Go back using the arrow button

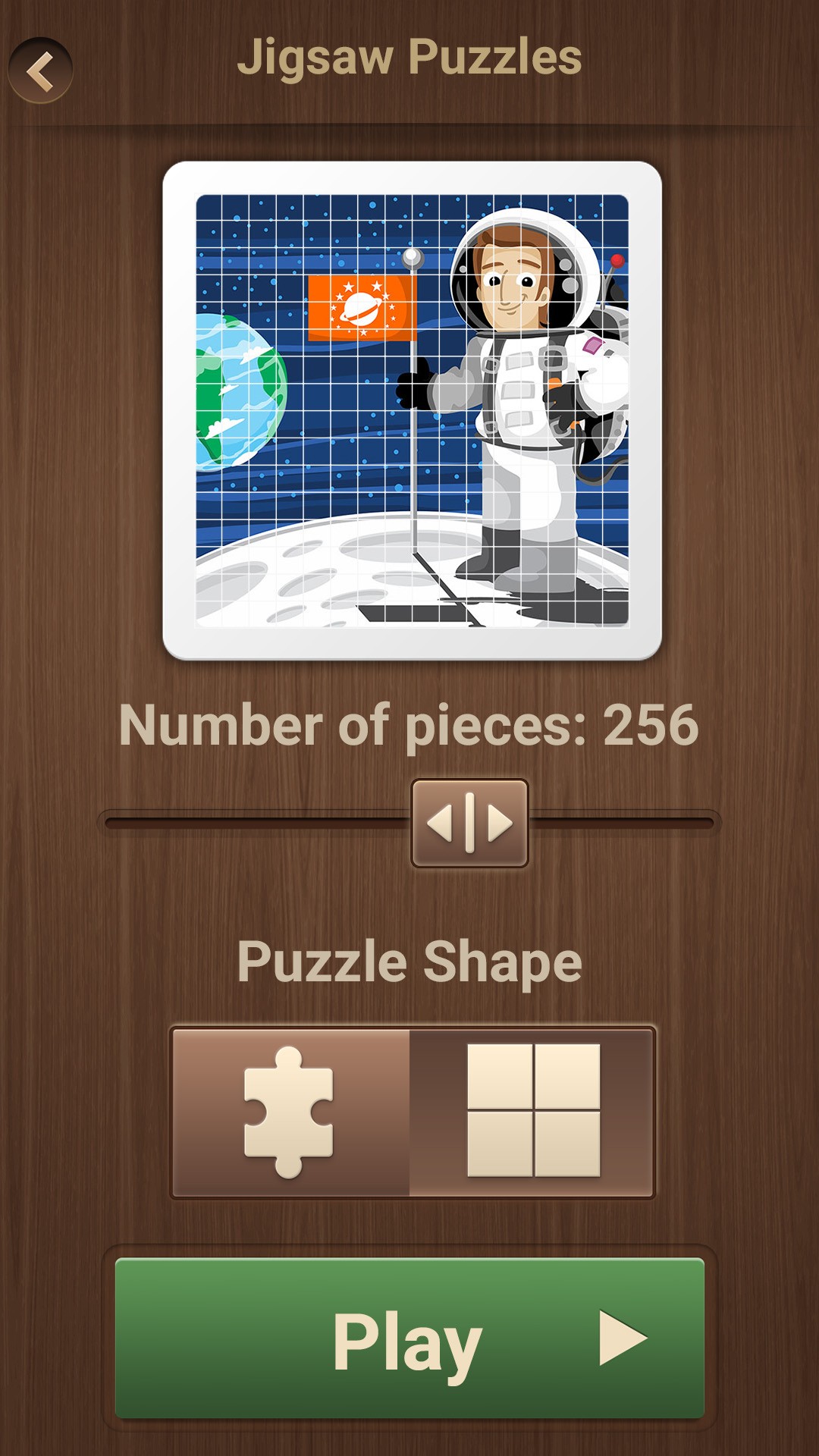40,71
